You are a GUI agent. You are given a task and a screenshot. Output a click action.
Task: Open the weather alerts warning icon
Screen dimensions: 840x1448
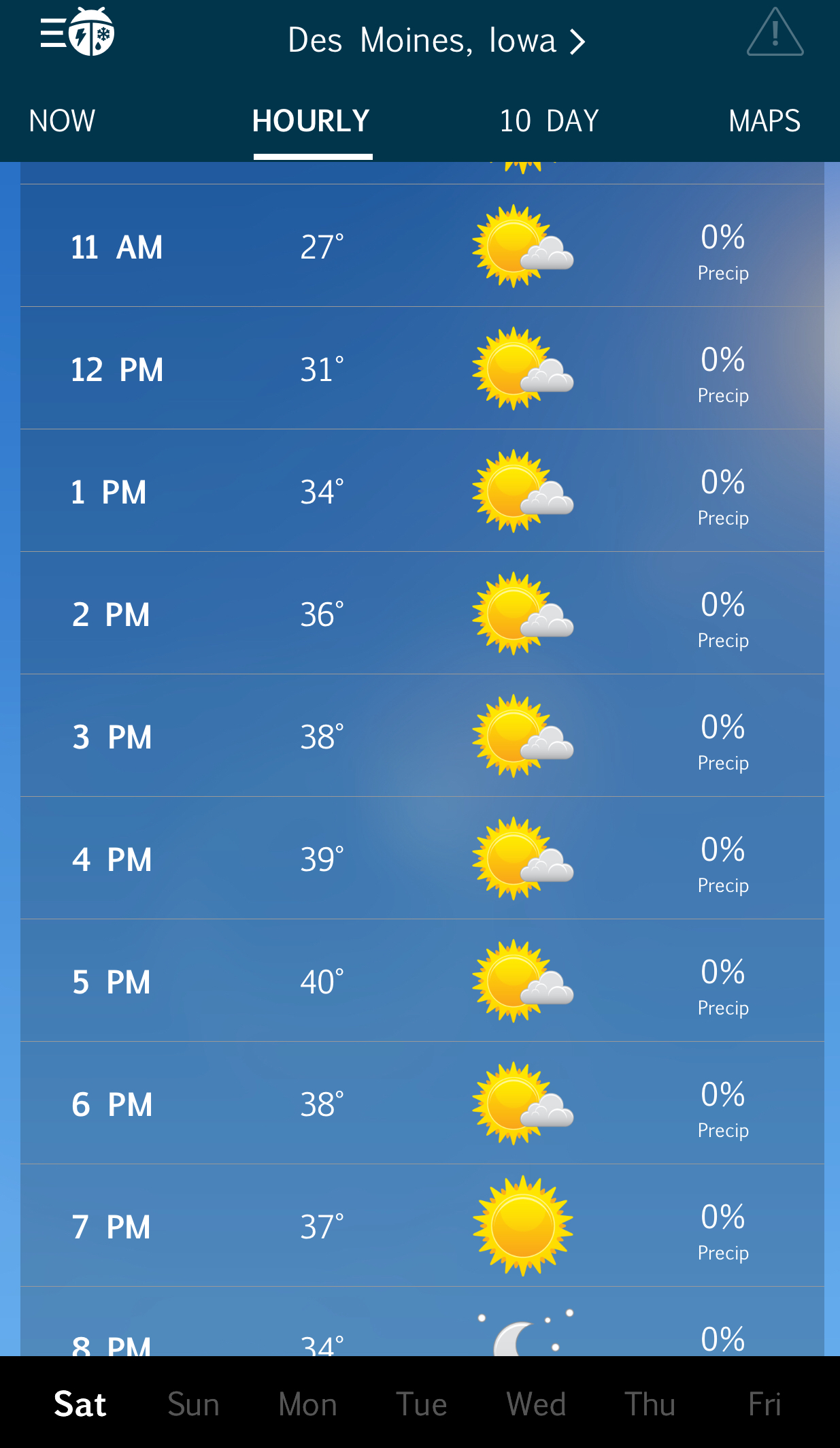click(775, 33)
